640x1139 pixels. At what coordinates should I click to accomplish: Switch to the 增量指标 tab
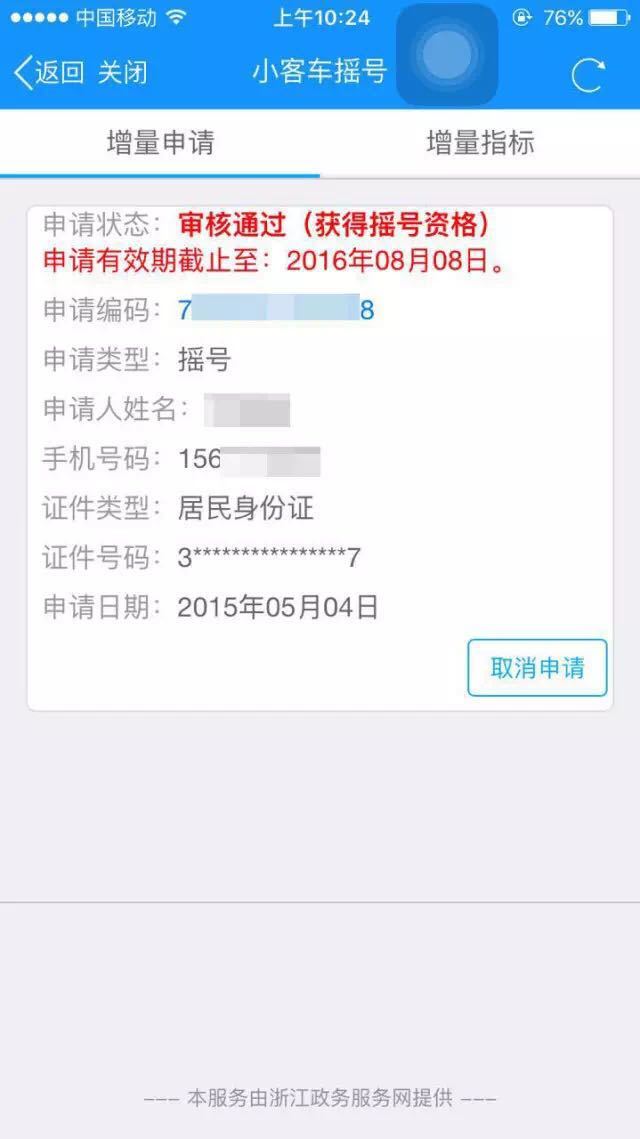480,143
